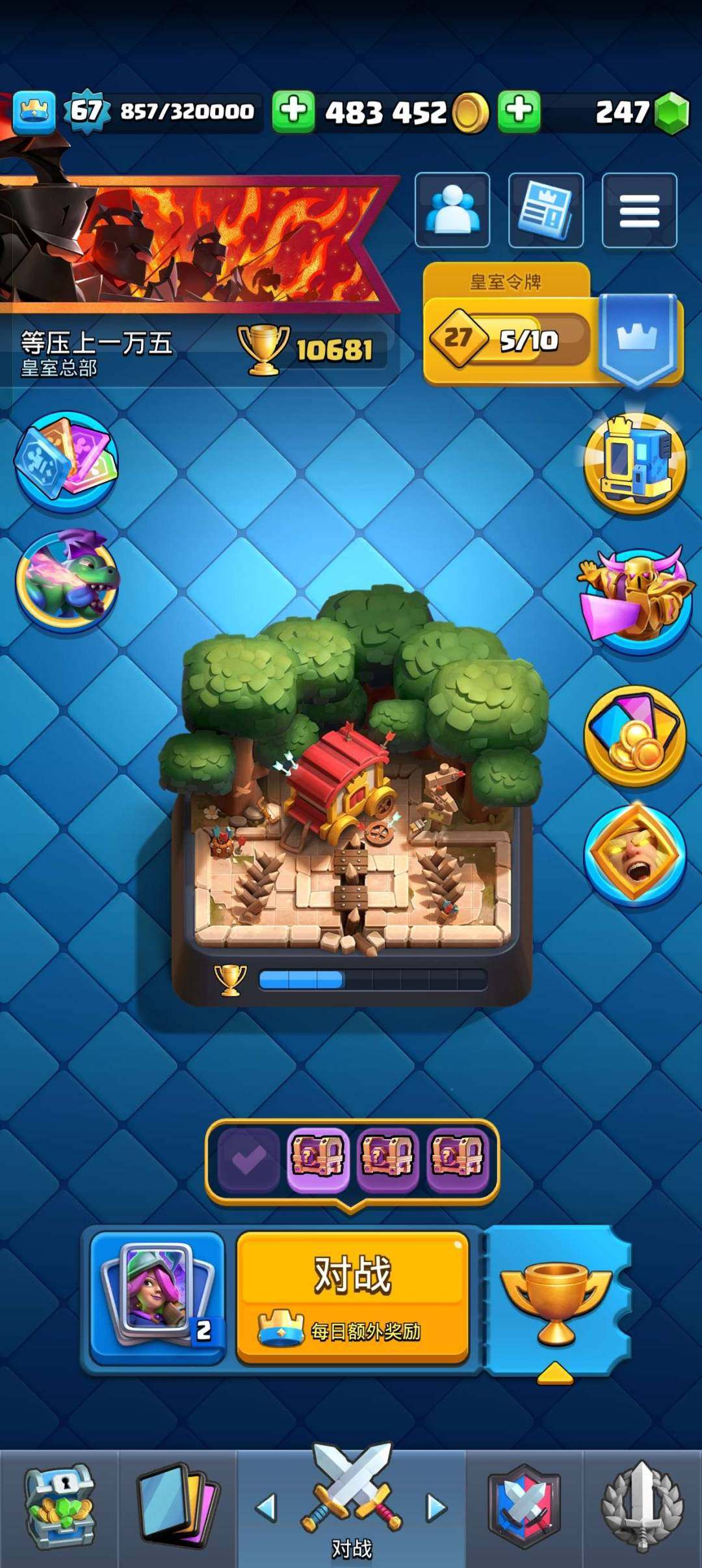702x1568 pixels.
Task: Open the shop chest tab
Action: tap(59, 1507)
